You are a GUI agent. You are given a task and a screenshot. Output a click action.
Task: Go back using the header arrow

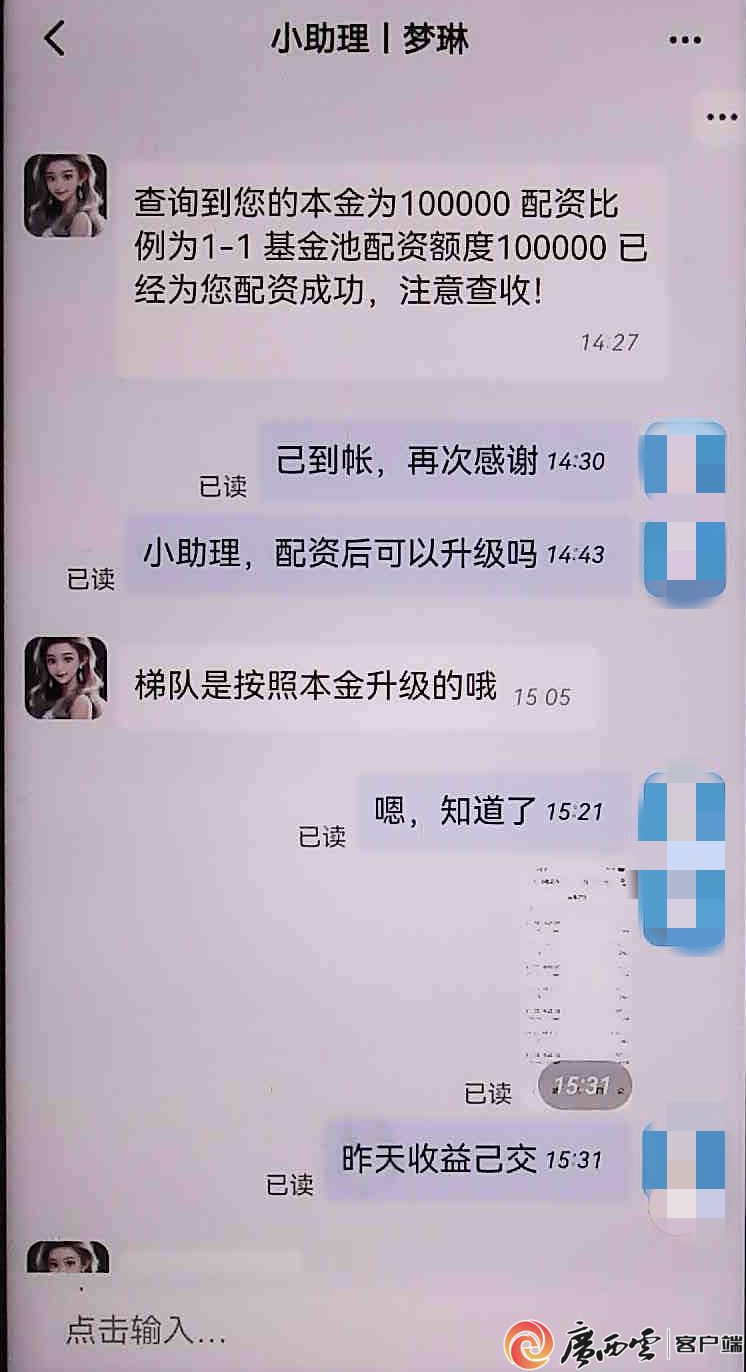[x=54, y=39]
